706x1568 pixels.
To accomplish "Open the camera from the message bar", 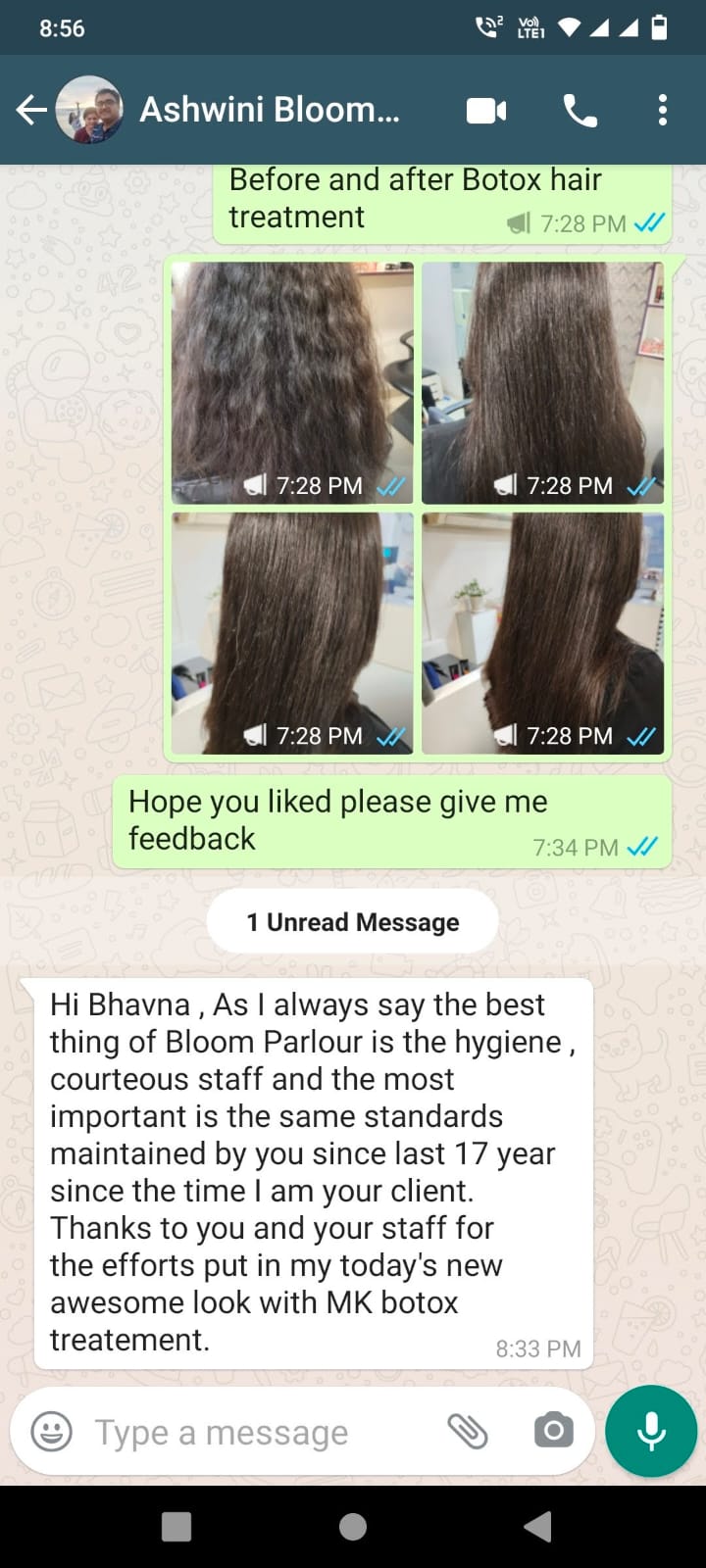I will pos(554,1432).
